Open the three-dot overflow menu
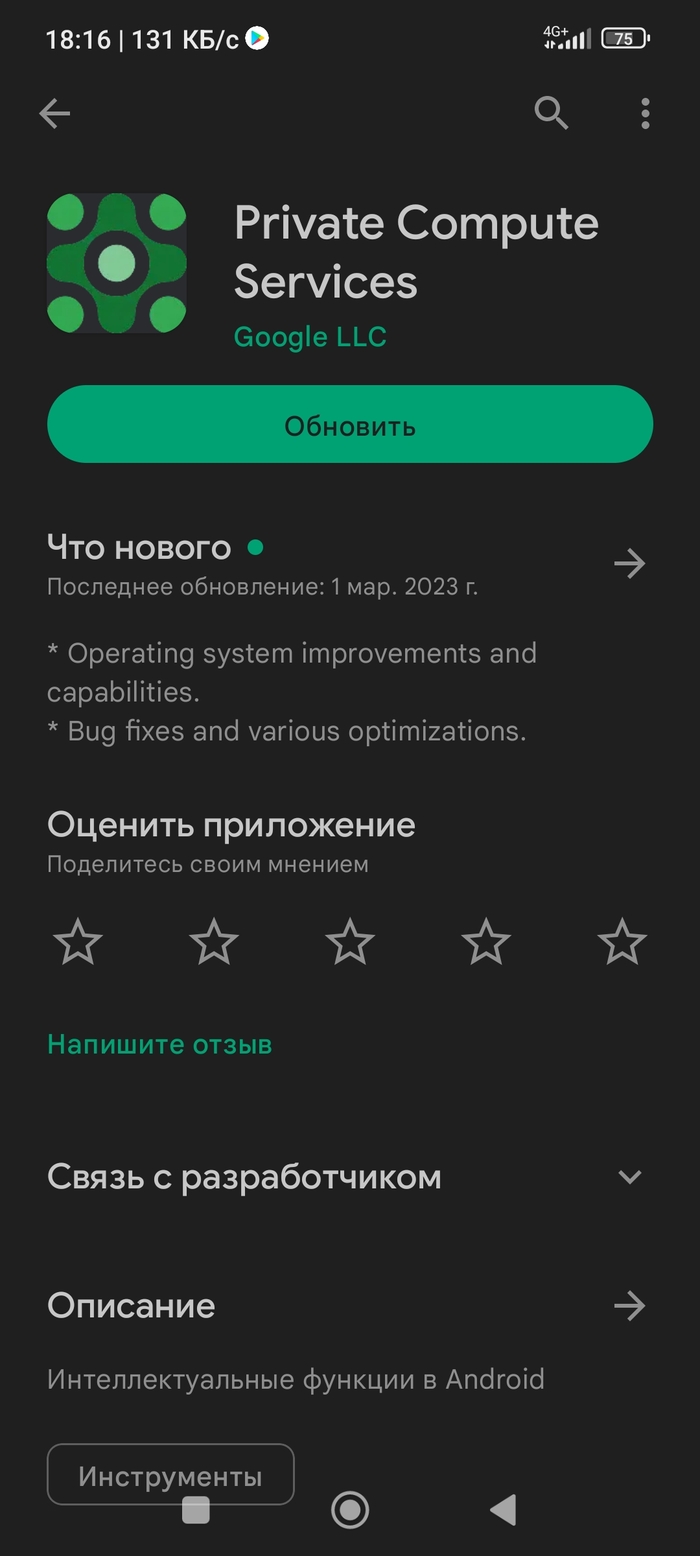The width and height of the screenshot is (700, 1556). click(x=645, y=114)
